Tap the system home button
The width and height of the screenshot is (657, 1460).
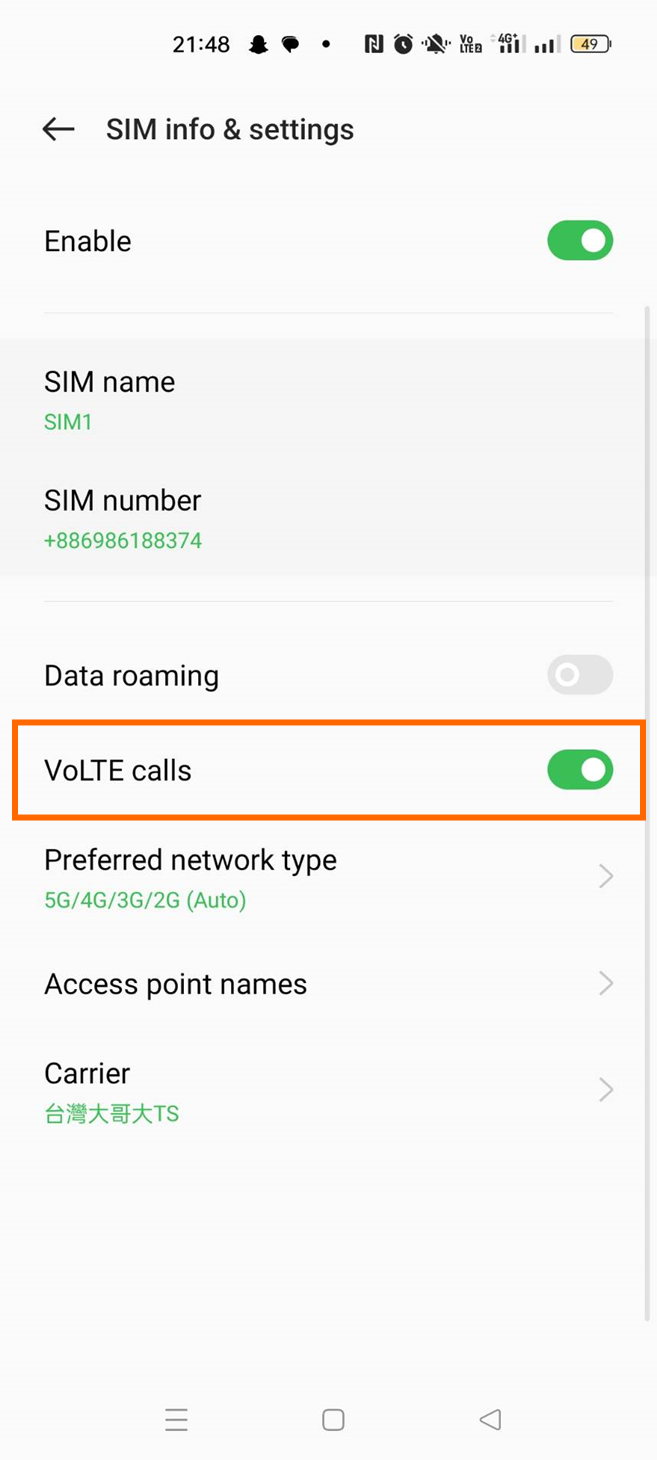333,1420
